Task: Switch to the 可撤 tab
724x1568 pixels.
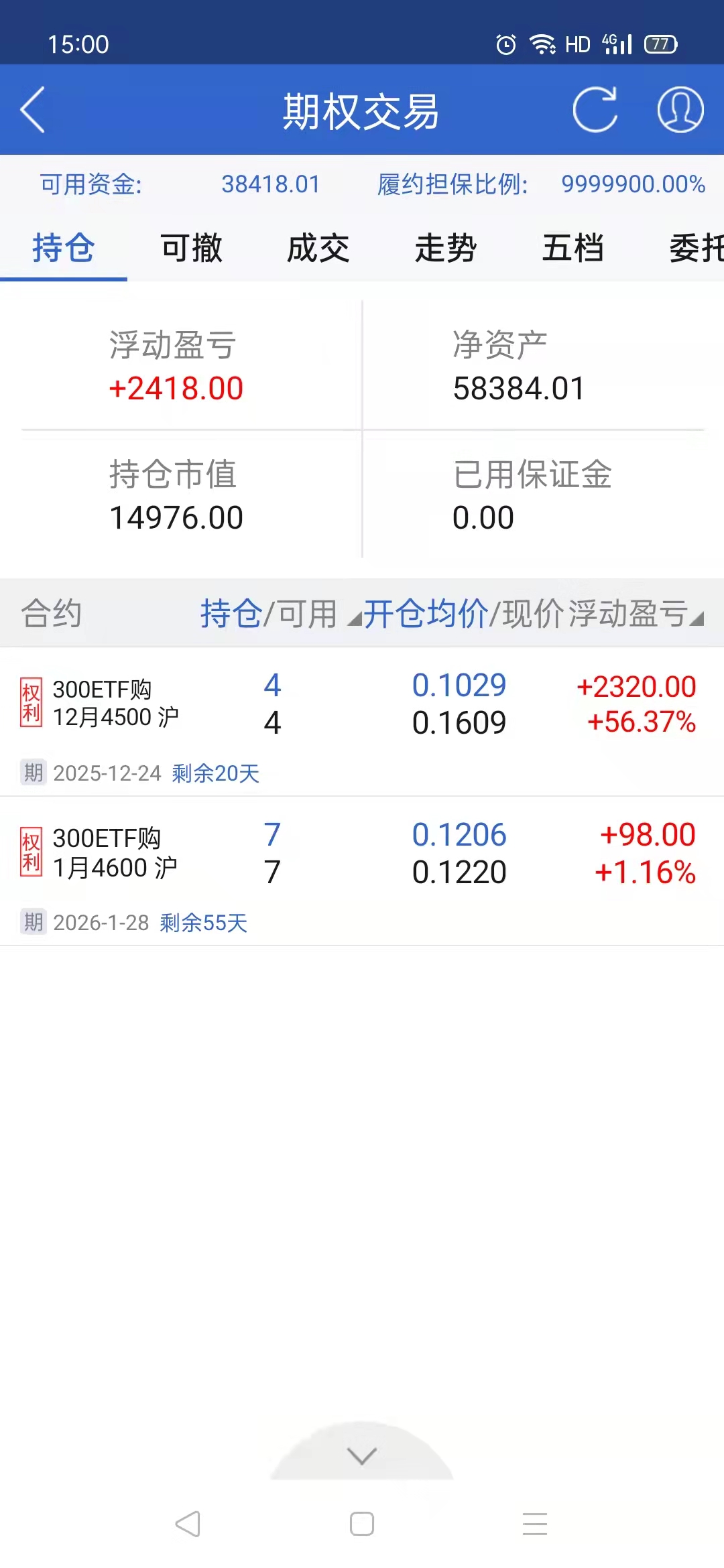Action: [191, 249]
